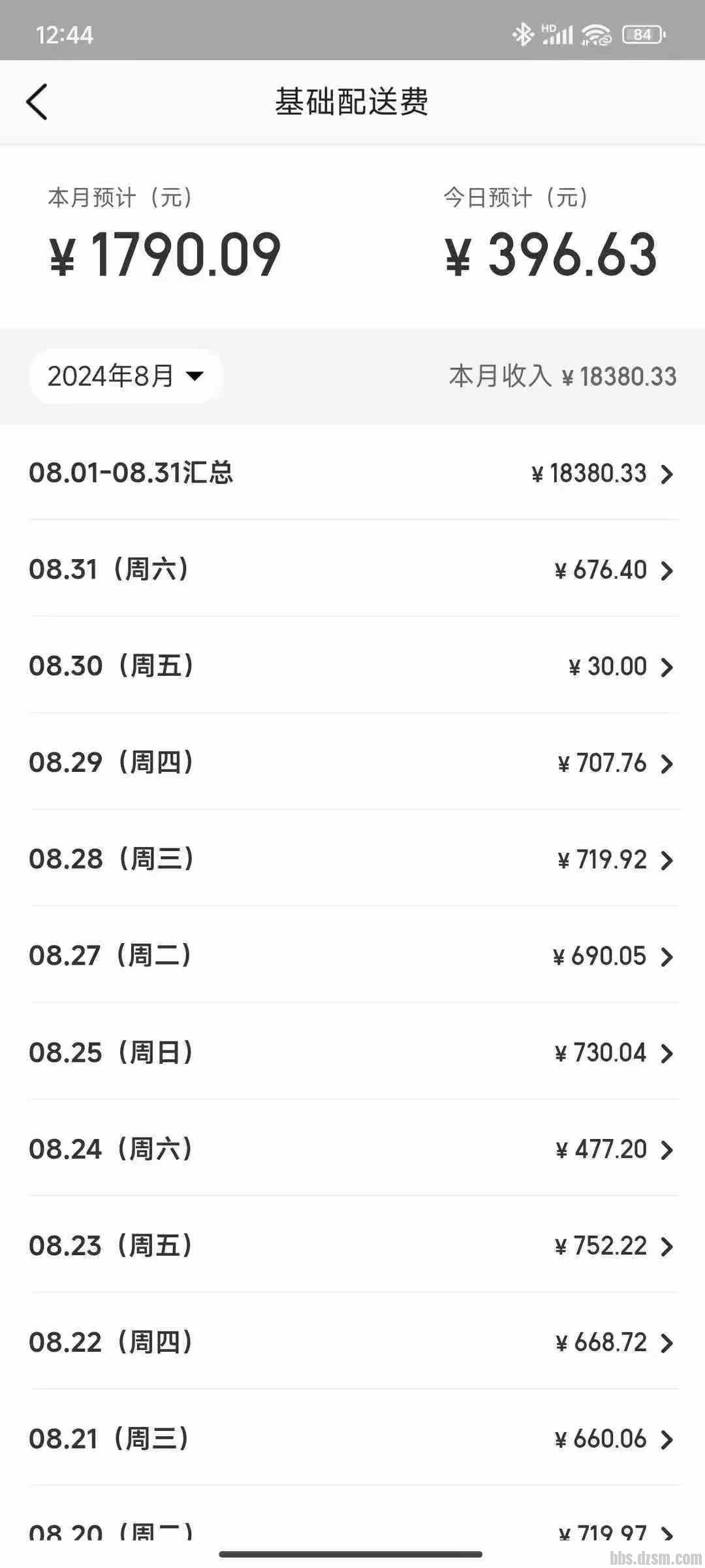Open the 08.01-08.31汇总 summary row
The width and height of the screenshot is (705, 1568).
[x=352, y=473]
